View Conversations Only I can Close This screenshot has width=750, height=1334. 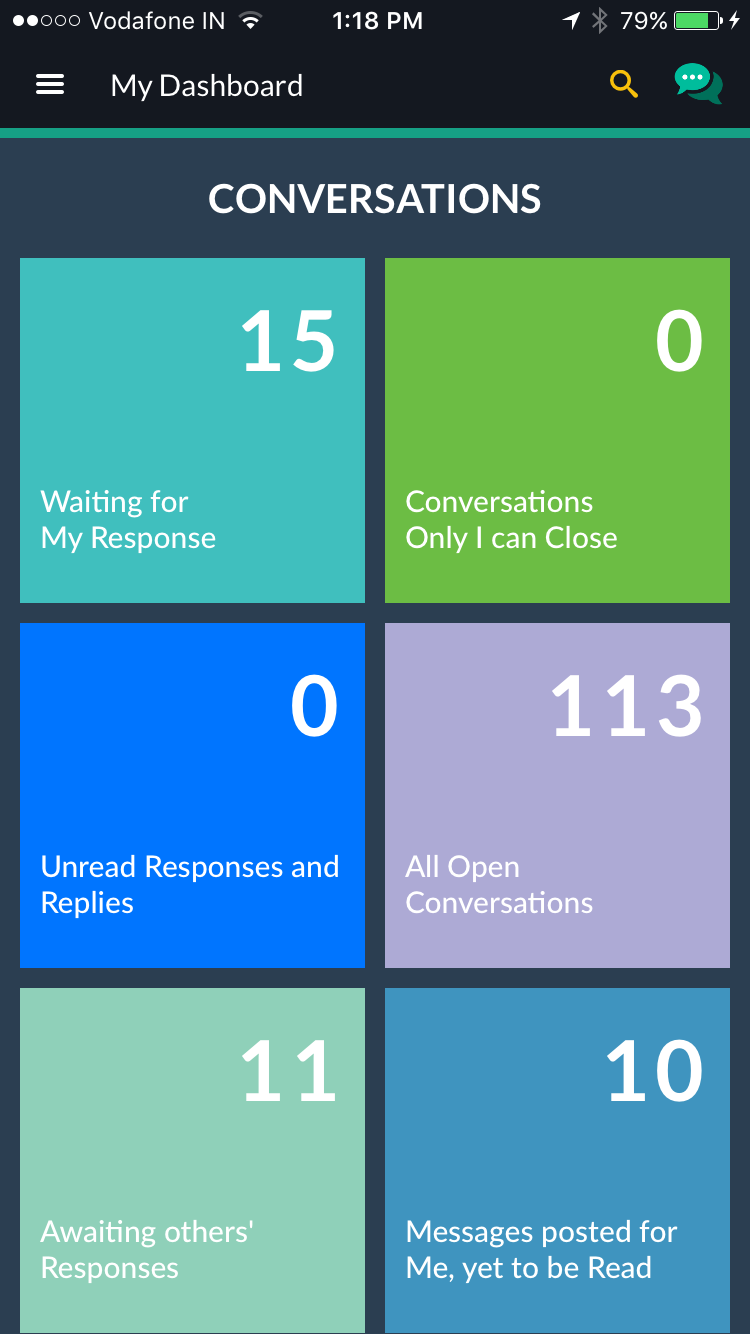557,430
